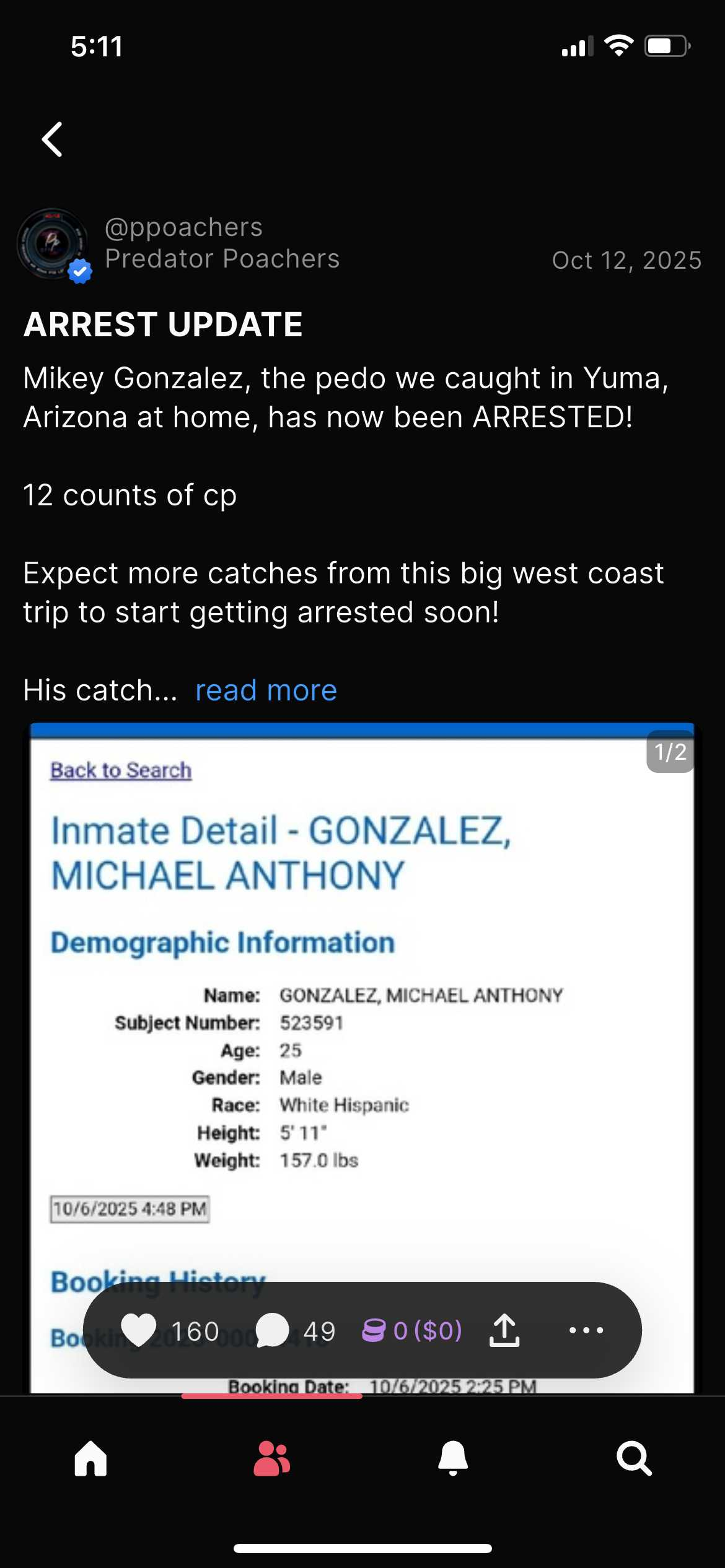The width and height of the screenshot is (725, 1568).
Task: Like this post with the heart
Action: pos(139,1330)
